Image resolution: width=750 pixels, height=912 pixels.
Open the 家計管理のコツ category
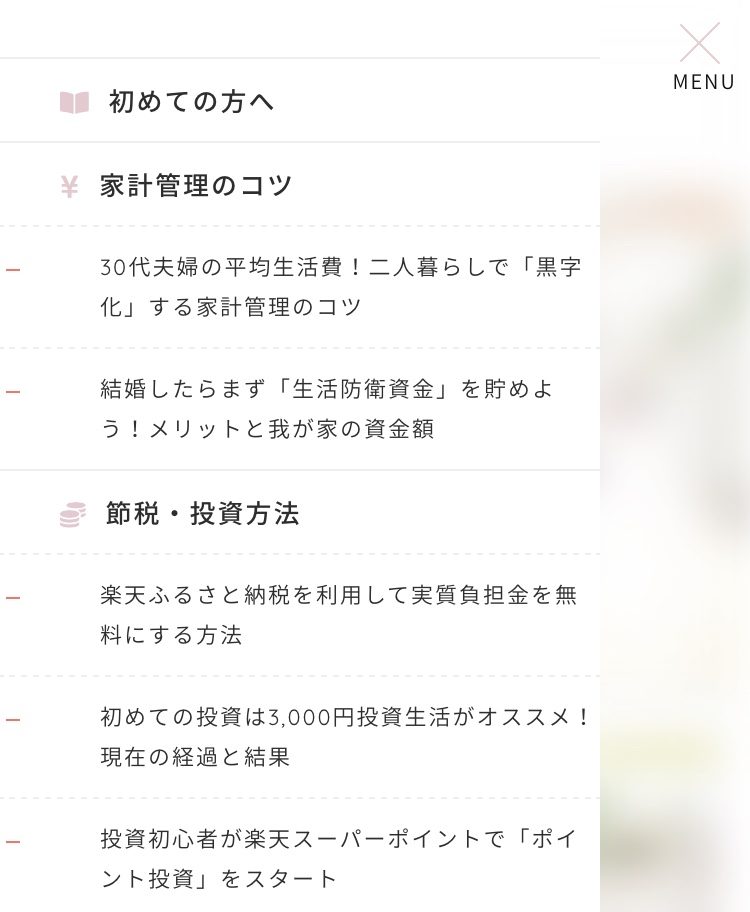[196, 185]
